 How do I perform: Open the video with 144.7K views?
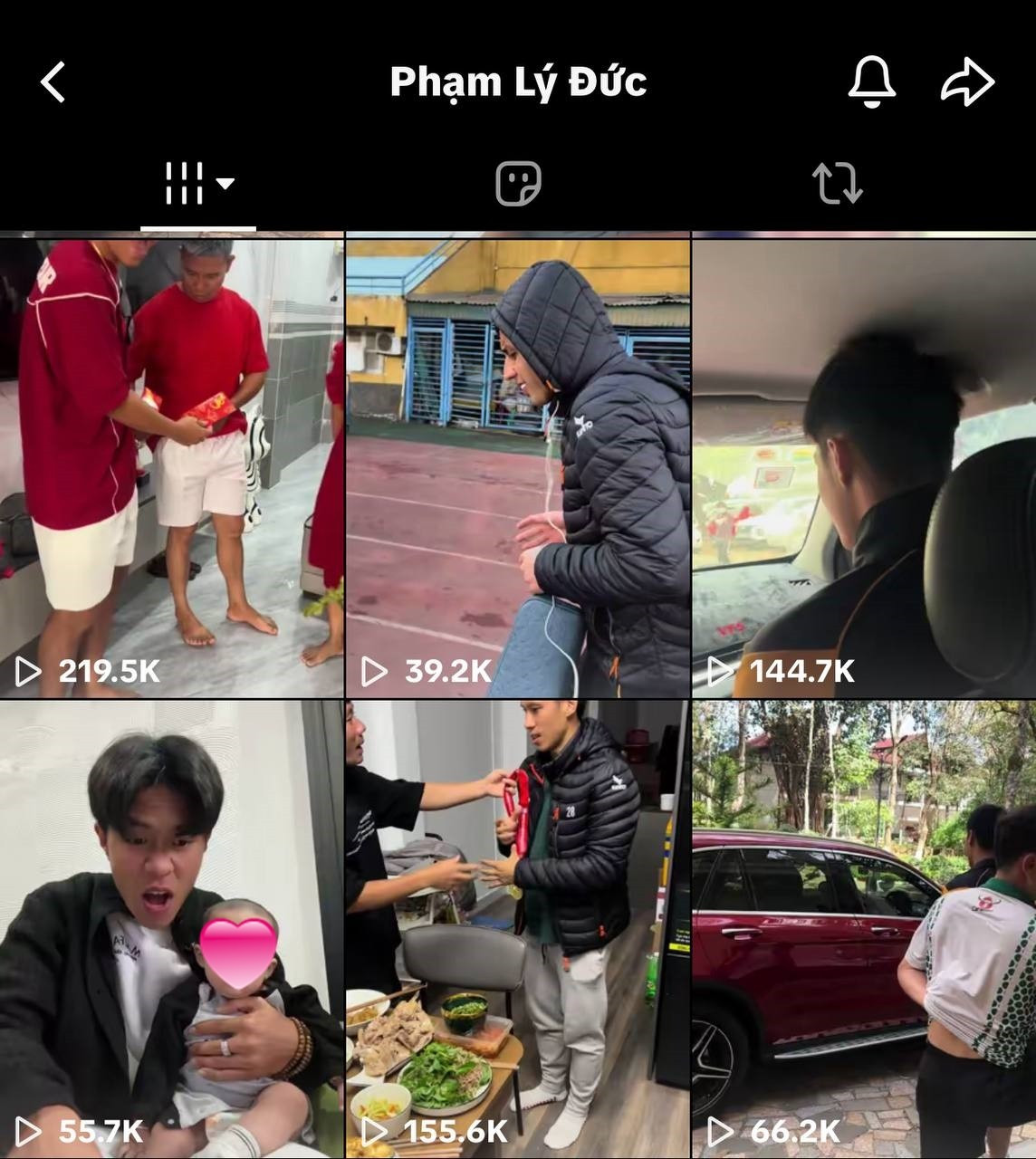coord(864,466)
